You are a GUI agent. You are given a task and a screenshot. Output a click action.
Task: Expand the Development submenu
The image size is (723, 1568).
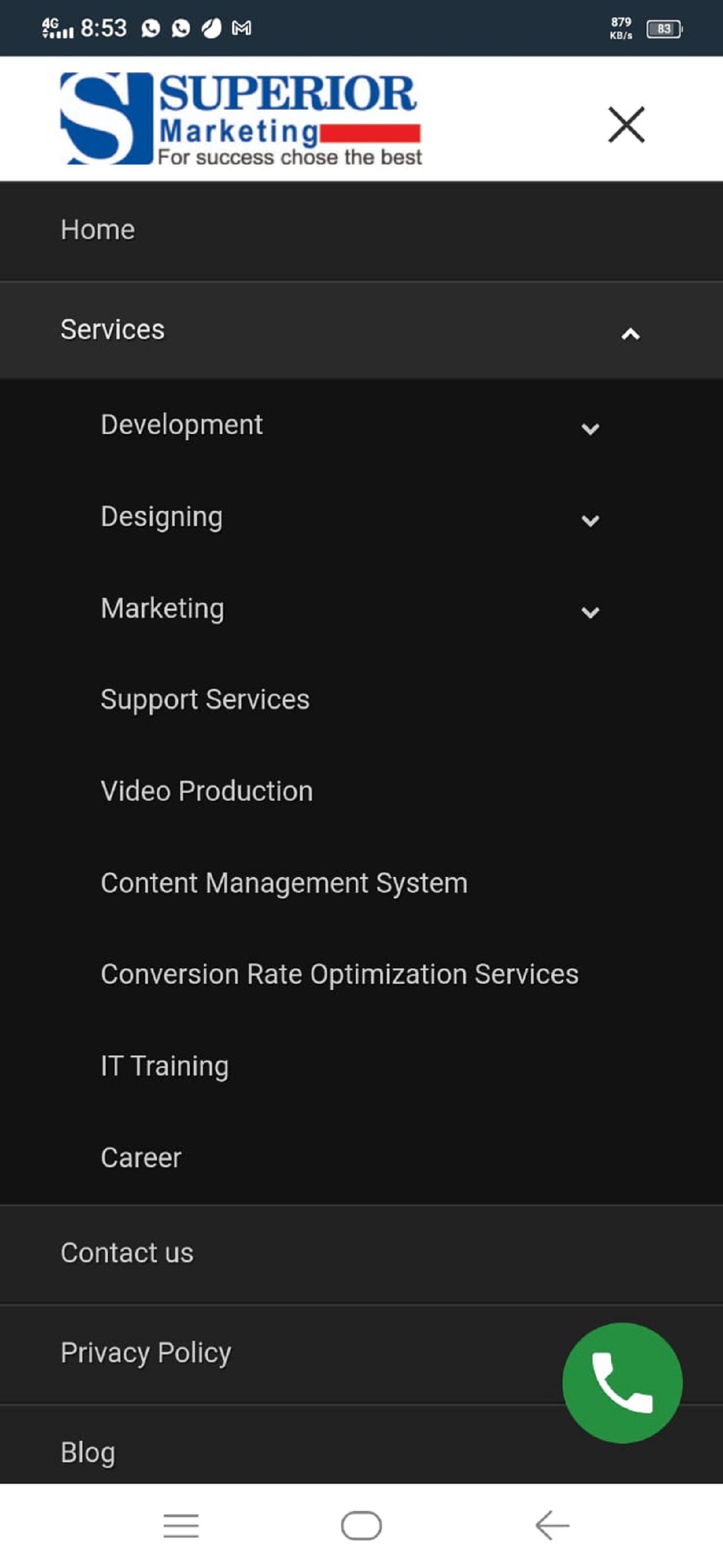pyautogui.click(x=590, y=428)
